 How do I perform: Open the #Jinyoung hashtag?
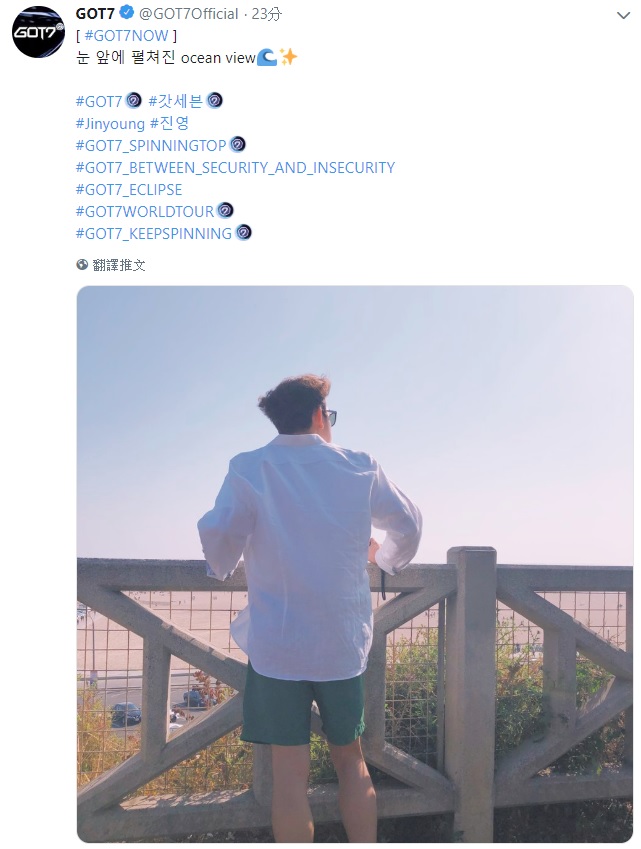point(110,123)
